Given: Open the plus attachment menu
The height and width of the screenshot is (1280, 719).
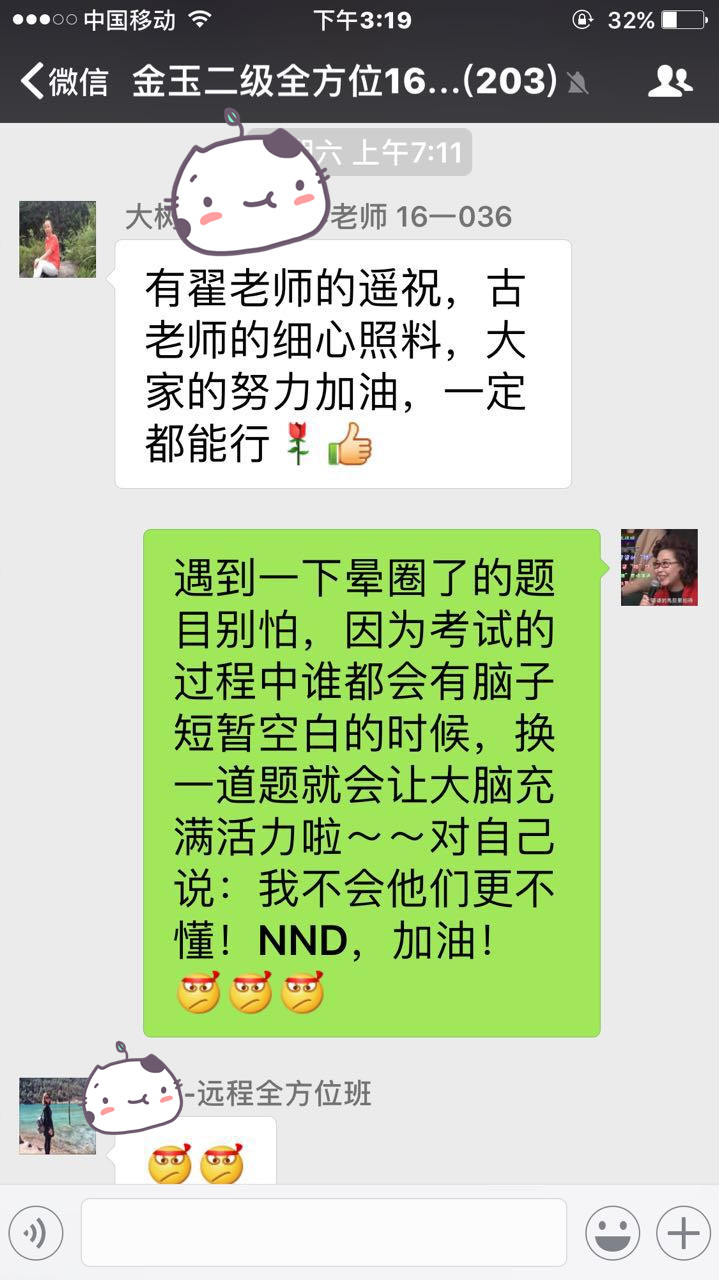Looking at the screenshot, I should pyautogui.click(x=683, y=1233).
